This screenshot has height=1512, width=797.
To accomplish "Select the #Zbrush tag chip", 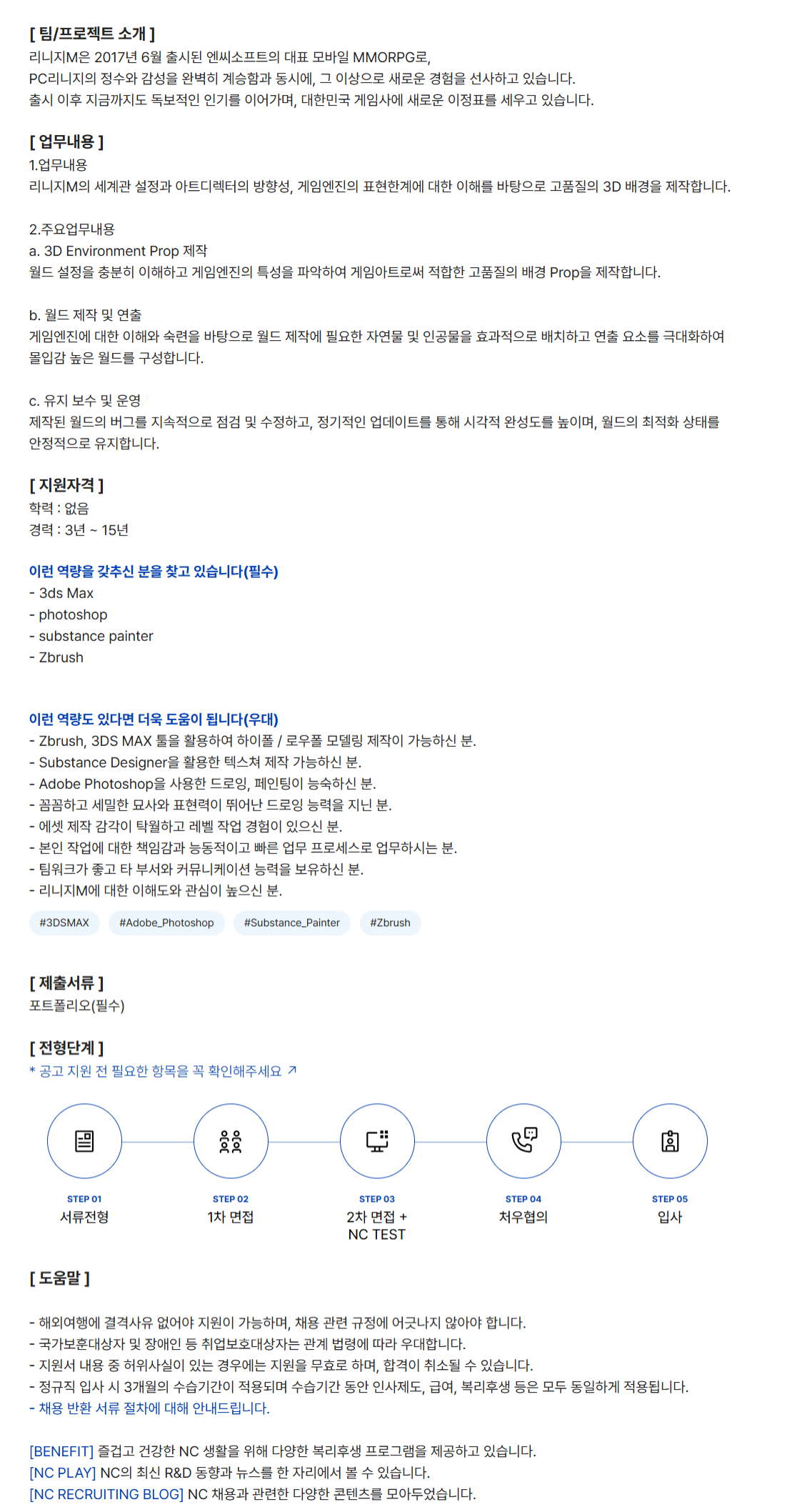I will (x=390, y=922).
